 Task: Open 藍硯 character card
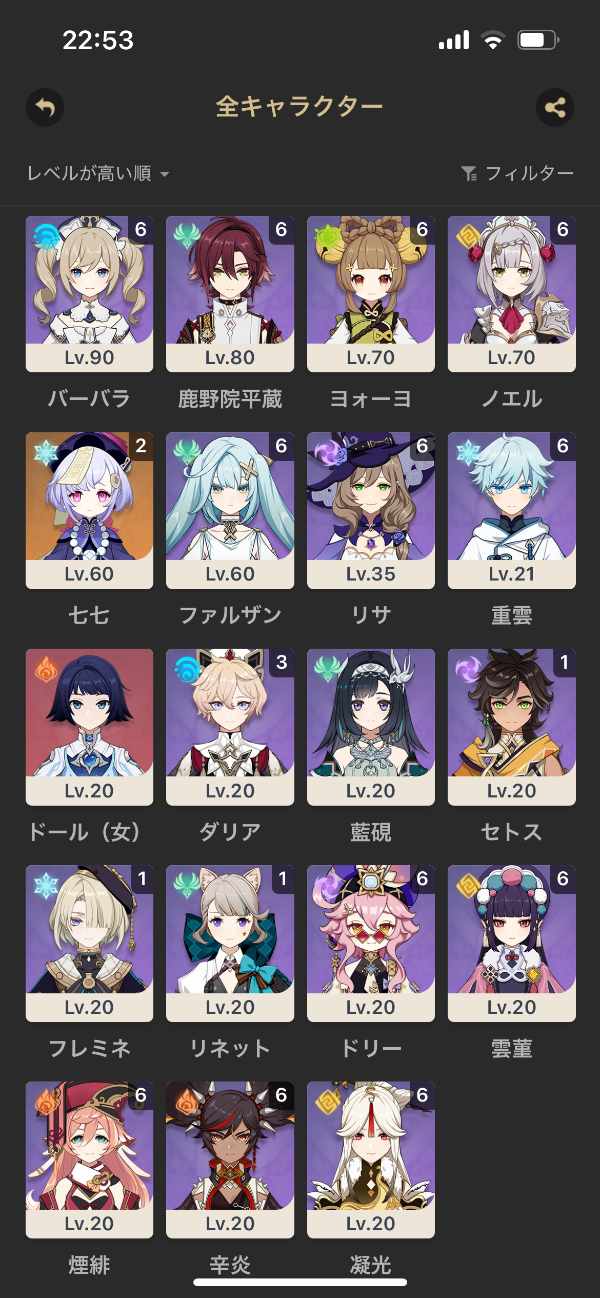(371, 727)
